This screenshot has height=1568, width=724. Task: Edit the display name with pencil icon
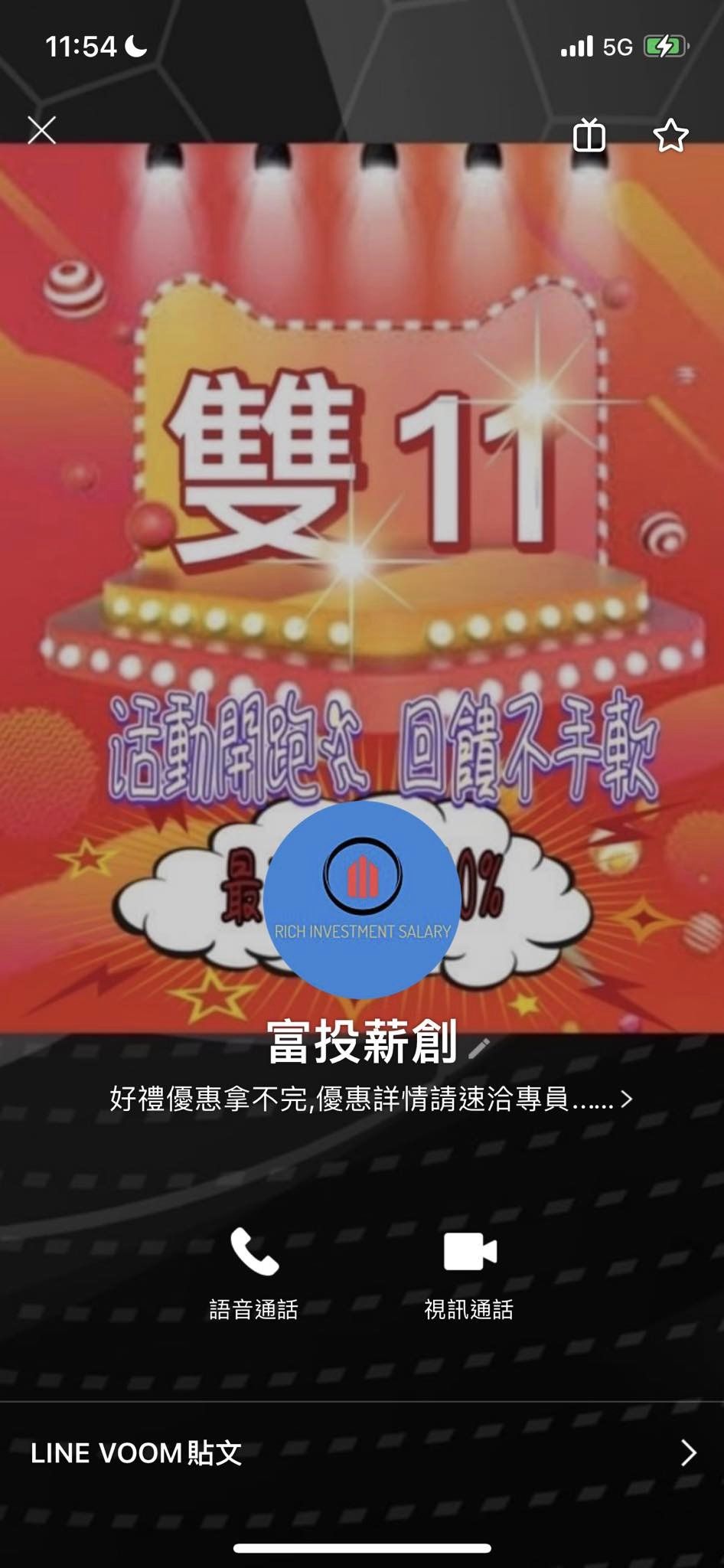479,1047
